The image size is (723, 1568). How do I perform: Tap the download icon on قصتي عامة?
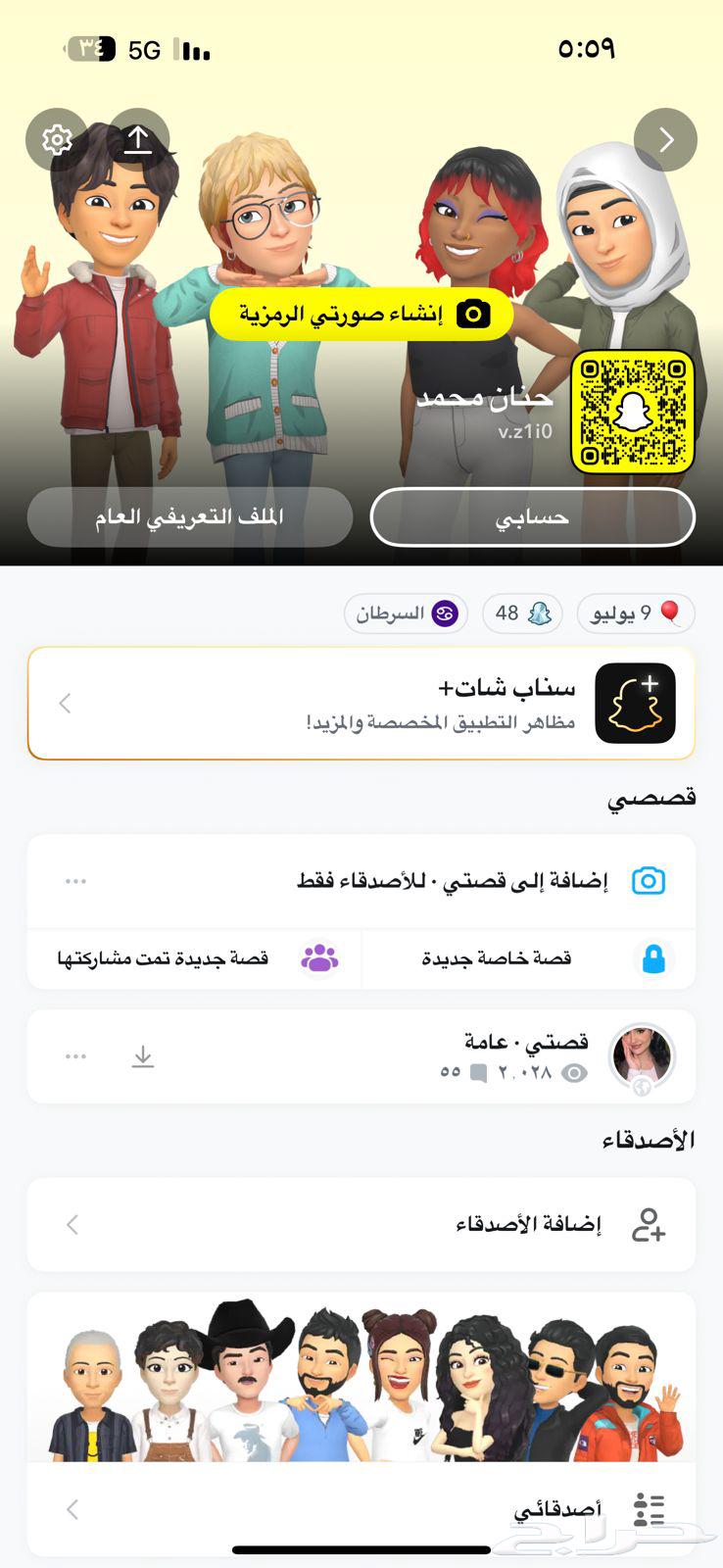144,1056
